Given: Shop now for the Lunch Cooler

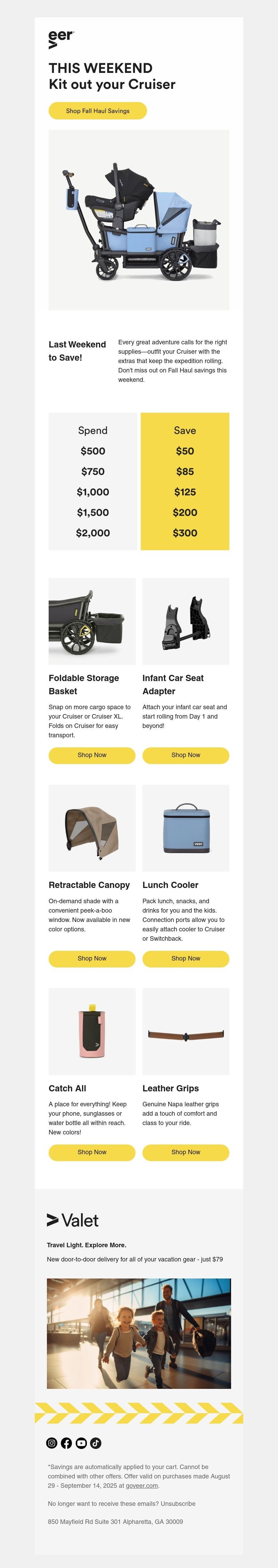Looking at the screenshot, I should pos(185,958).
